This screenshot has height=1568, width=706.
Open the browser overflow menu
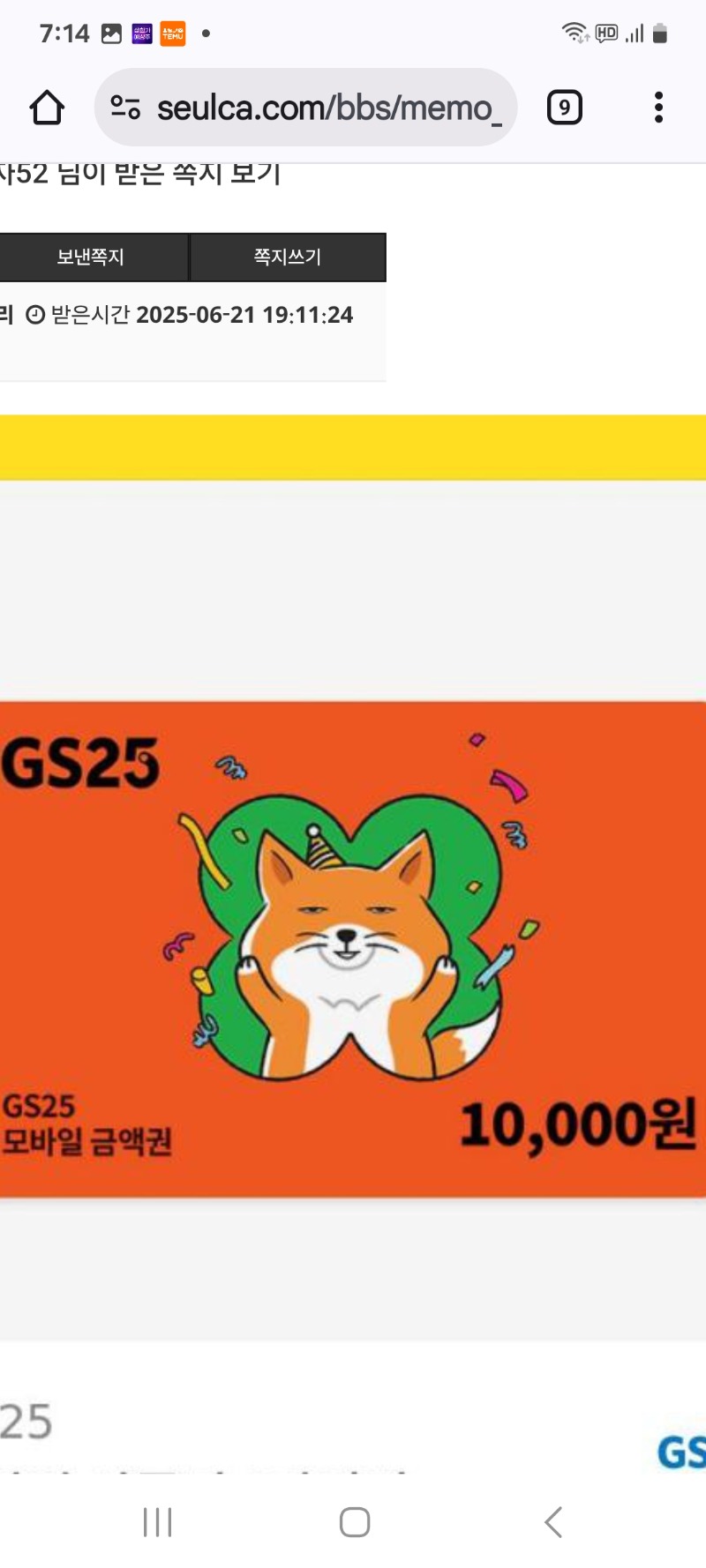pyautogui.click(x=658, y=108)
